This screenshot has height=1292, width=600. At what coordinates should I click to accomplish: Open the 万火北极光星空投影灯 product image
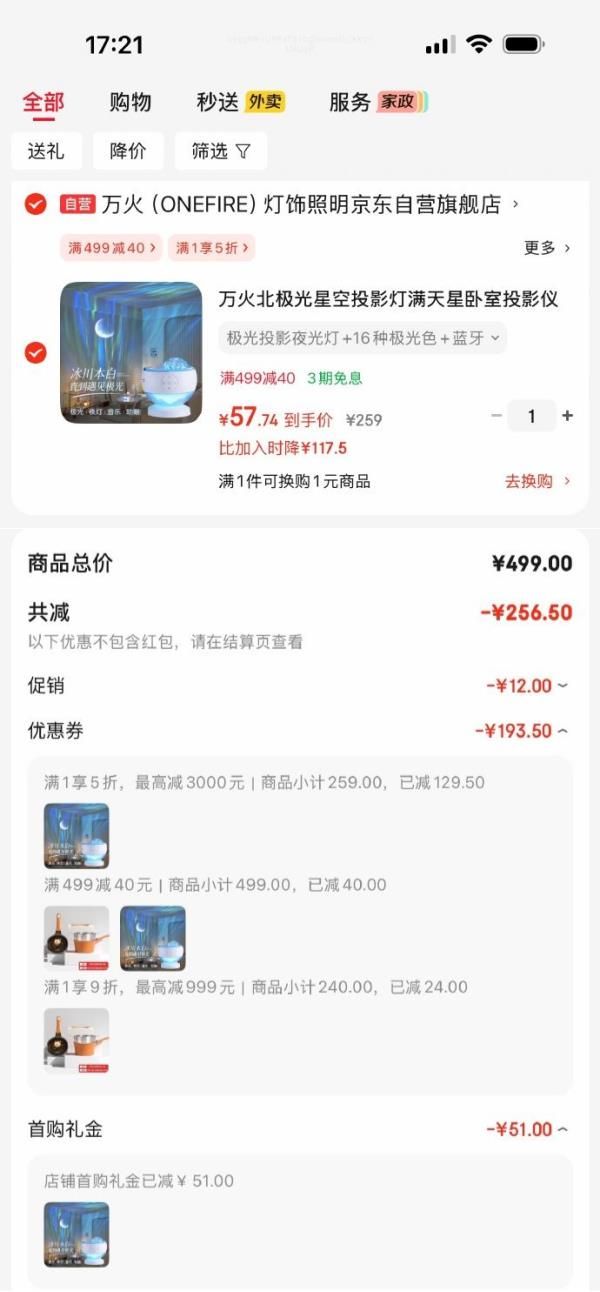(x=131, y=353)
